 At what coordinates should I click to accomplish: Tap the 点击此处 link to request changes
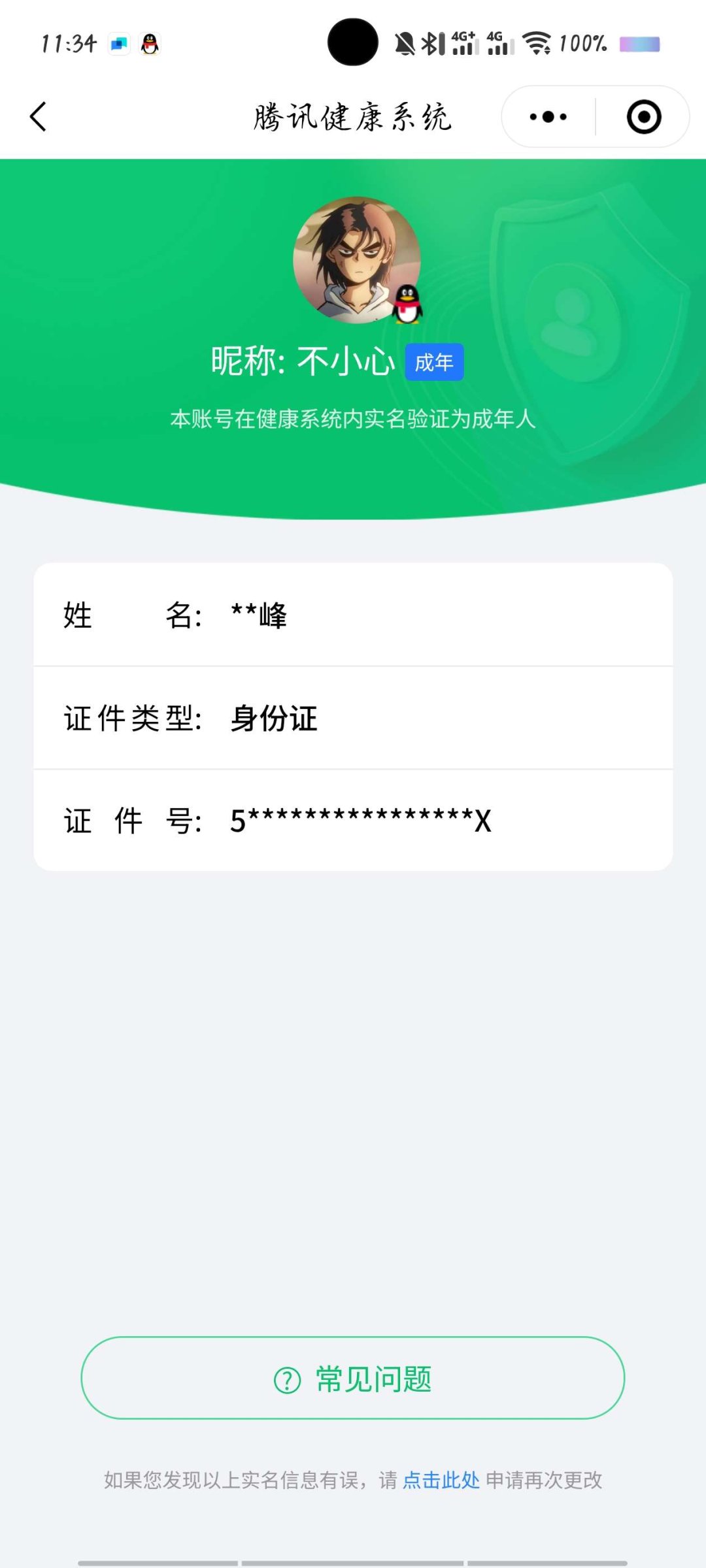[x=441, y=1480]
